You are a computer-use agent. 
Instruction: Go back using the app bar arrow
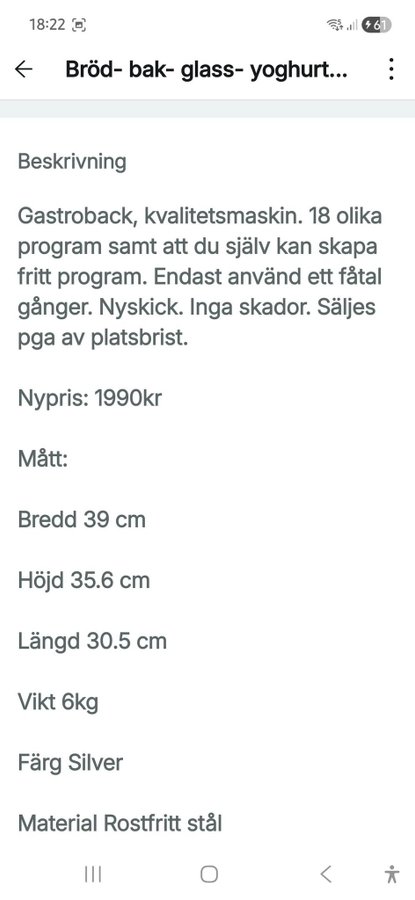[x=24, y=69]
